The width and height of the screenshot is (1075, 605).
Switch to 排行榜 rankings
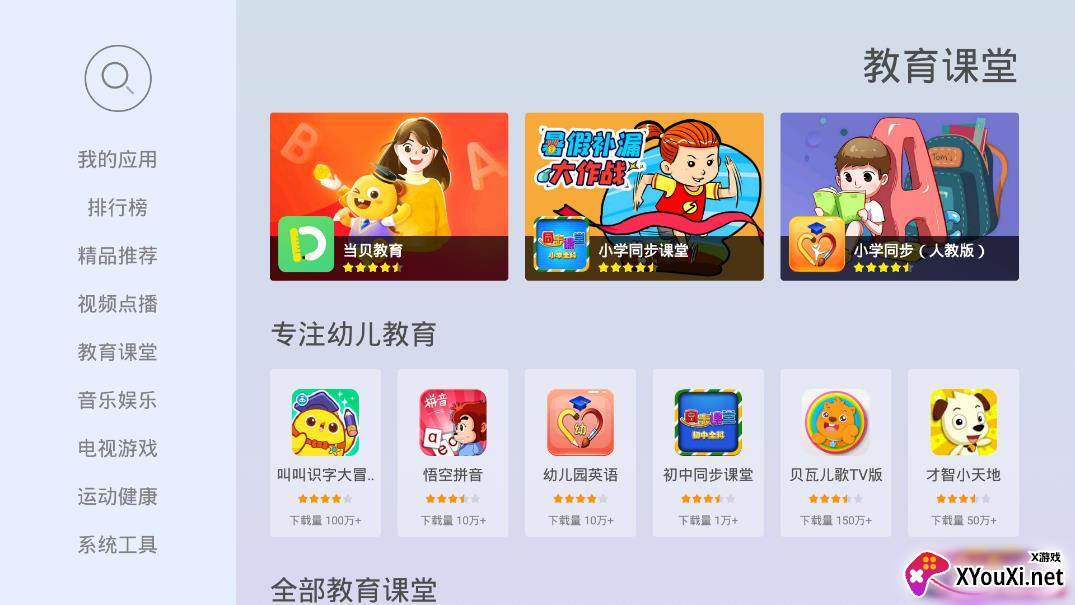point(118,208)
